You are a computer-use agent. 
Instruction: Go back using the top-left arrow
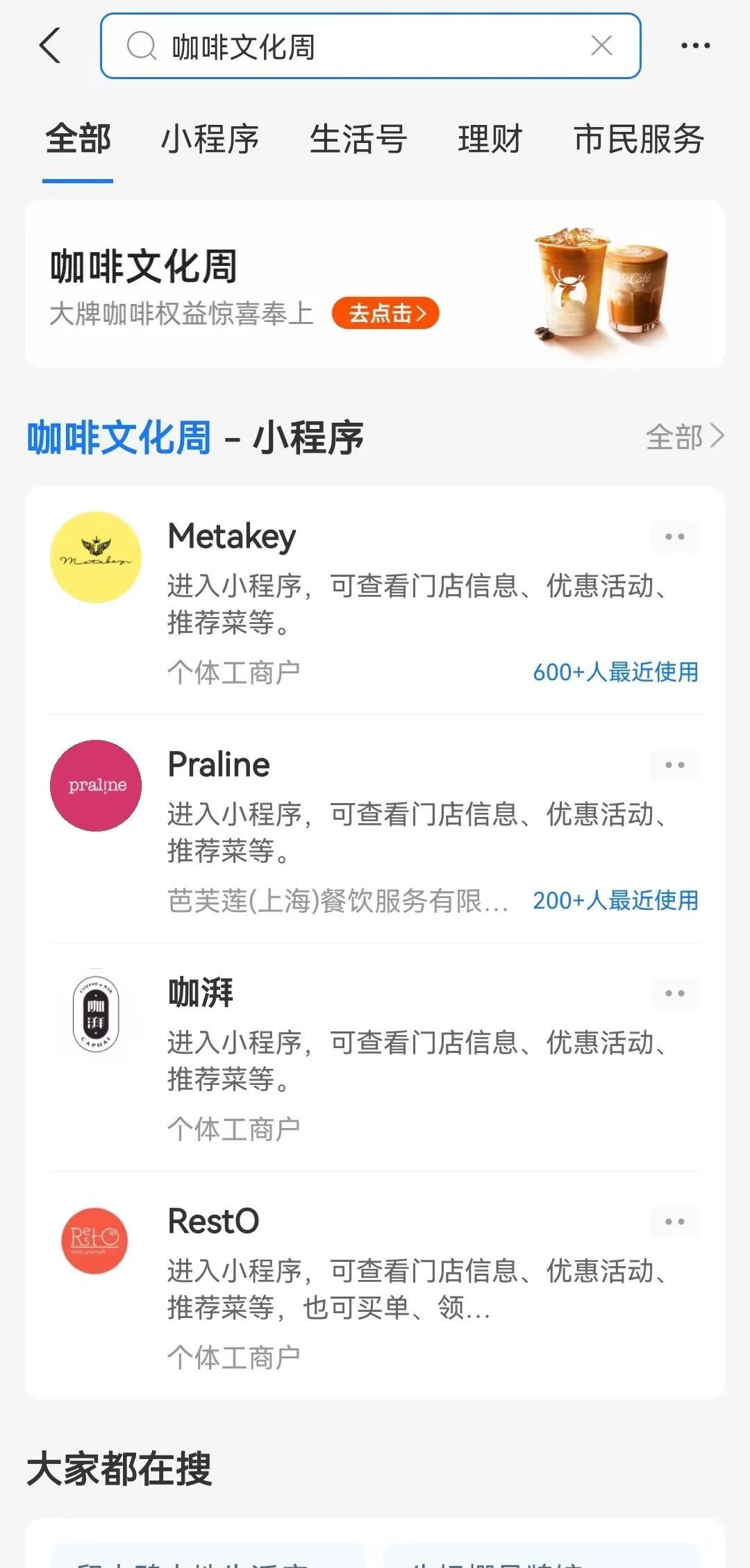51,46
